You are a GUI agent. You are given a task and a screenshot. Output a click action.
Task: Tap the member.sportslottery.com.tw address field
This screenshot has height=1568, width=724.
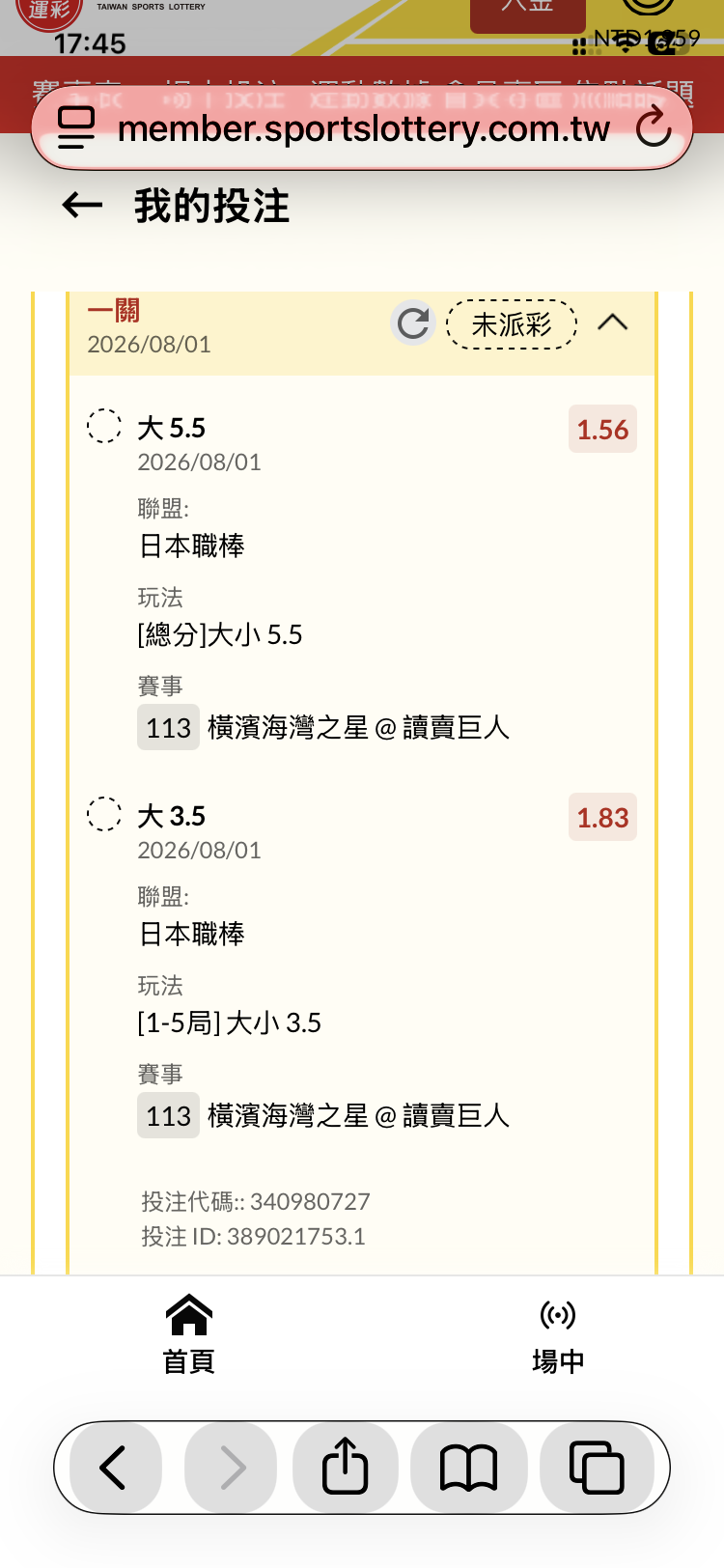[x=363, y=128]
